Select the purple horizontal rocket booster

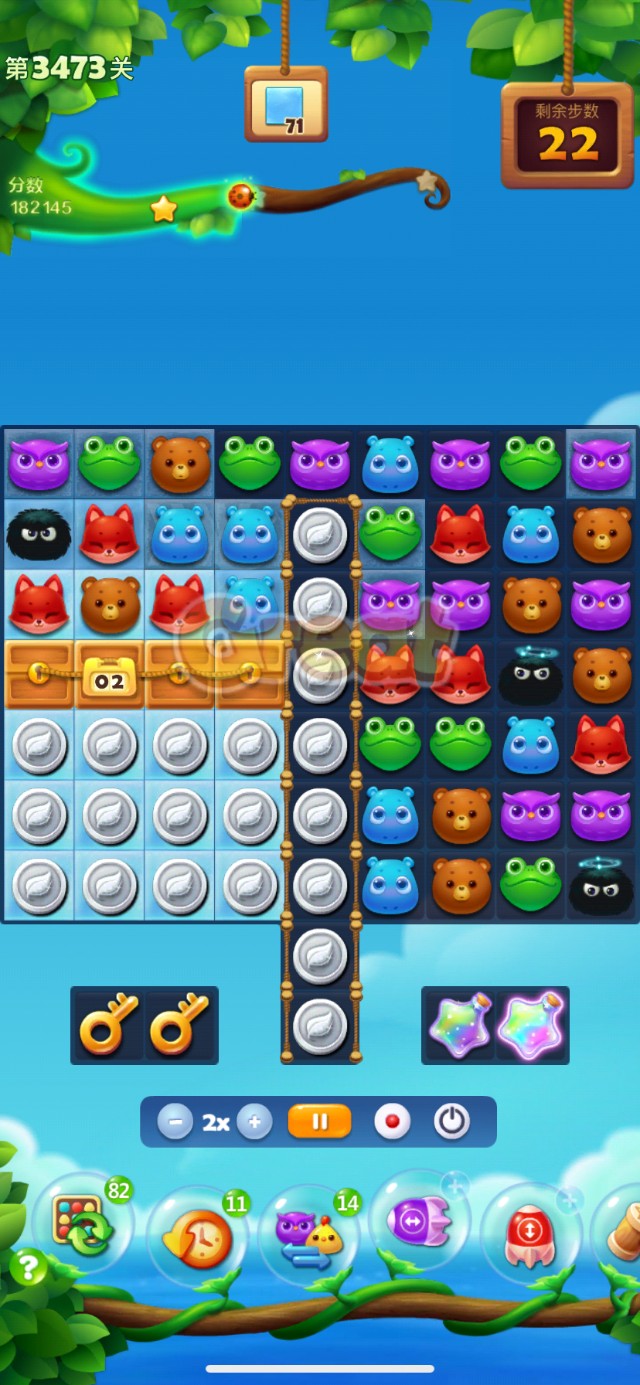419,1222
